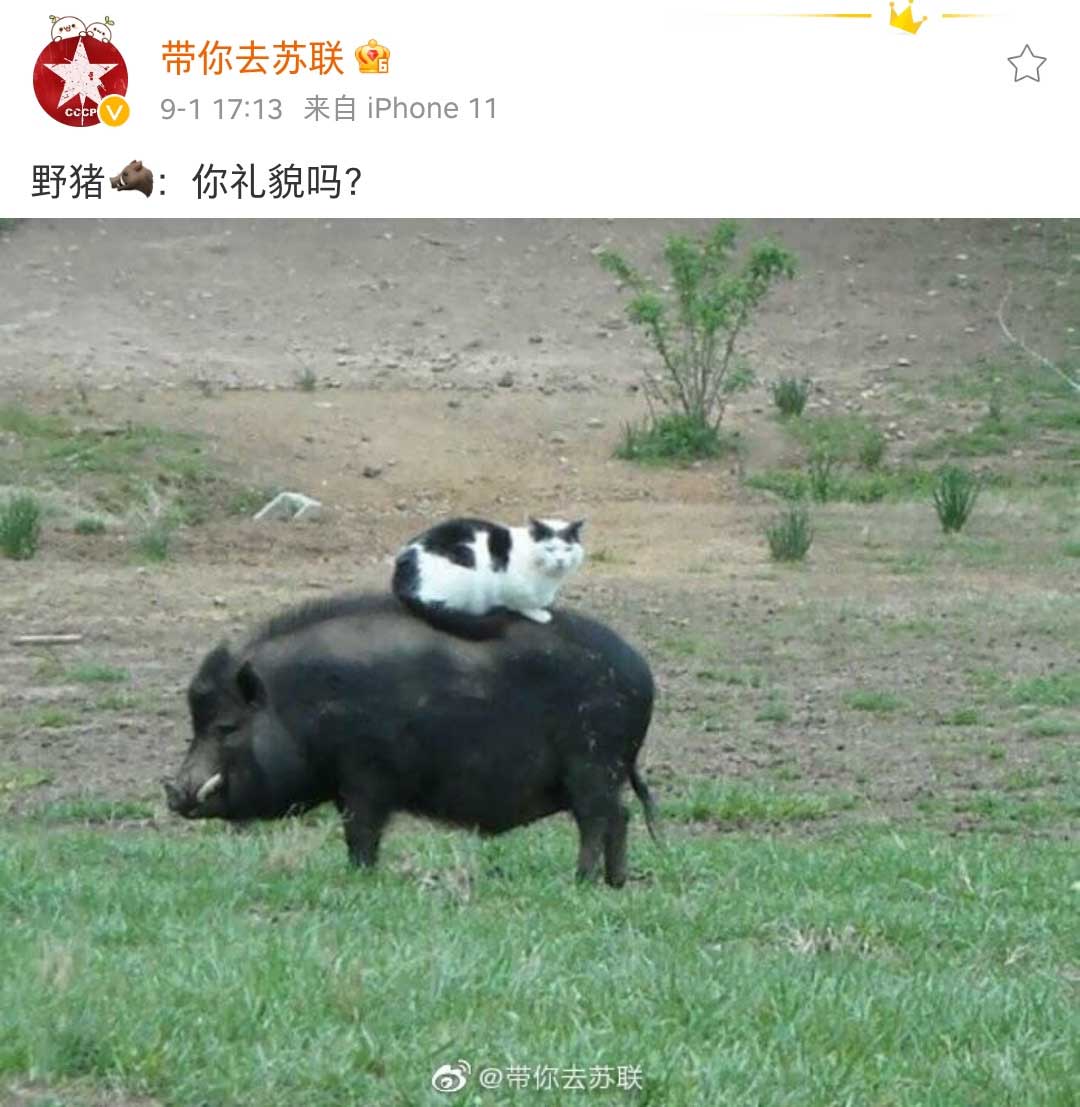Open 带你去苏联's profile avatar
Image resolution: width=1080 pixels, height=1107 pixels.
(80, 78)
